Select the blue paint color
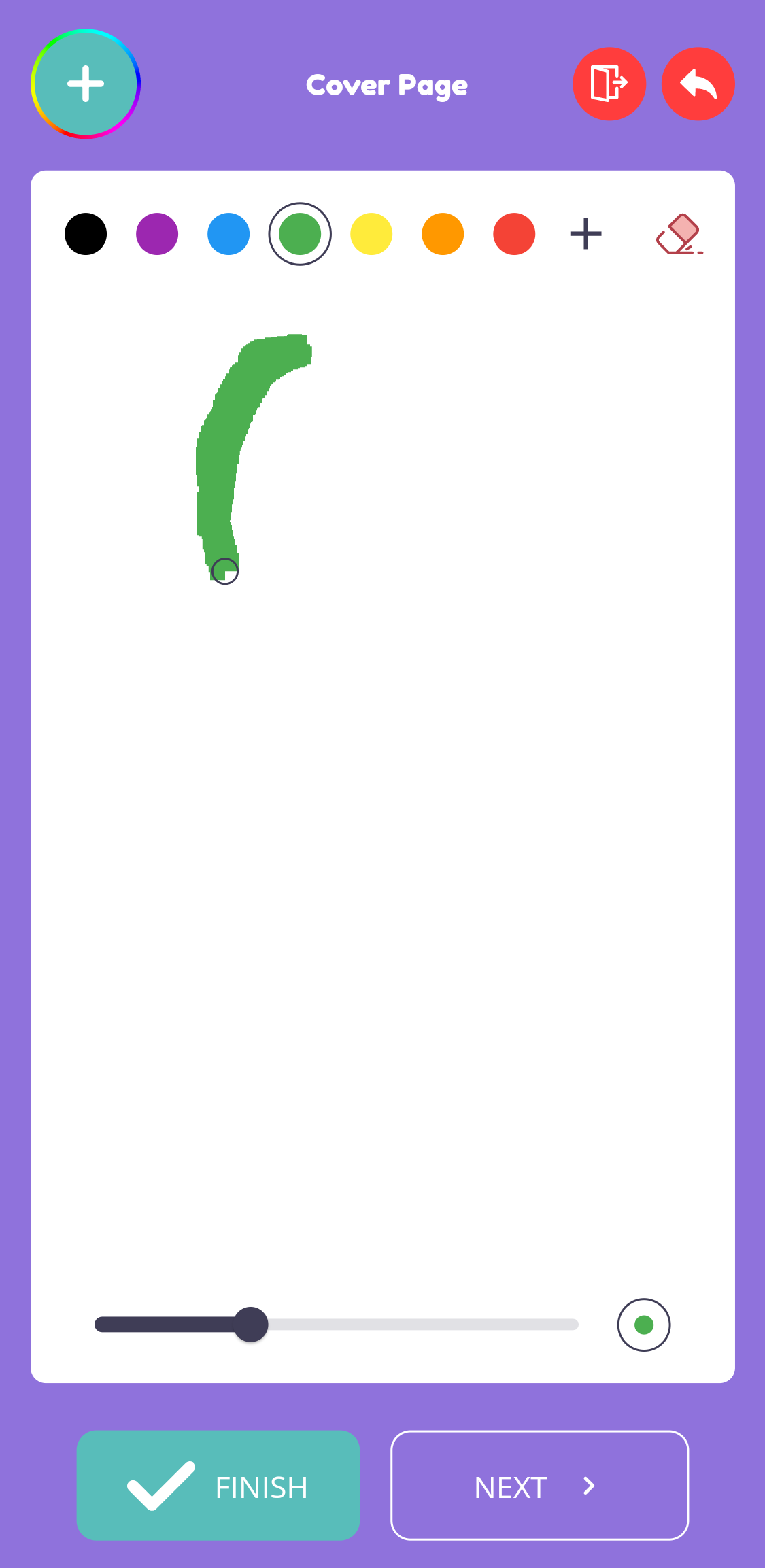Viewport: 765px width, 1568px height. (228, 234)
